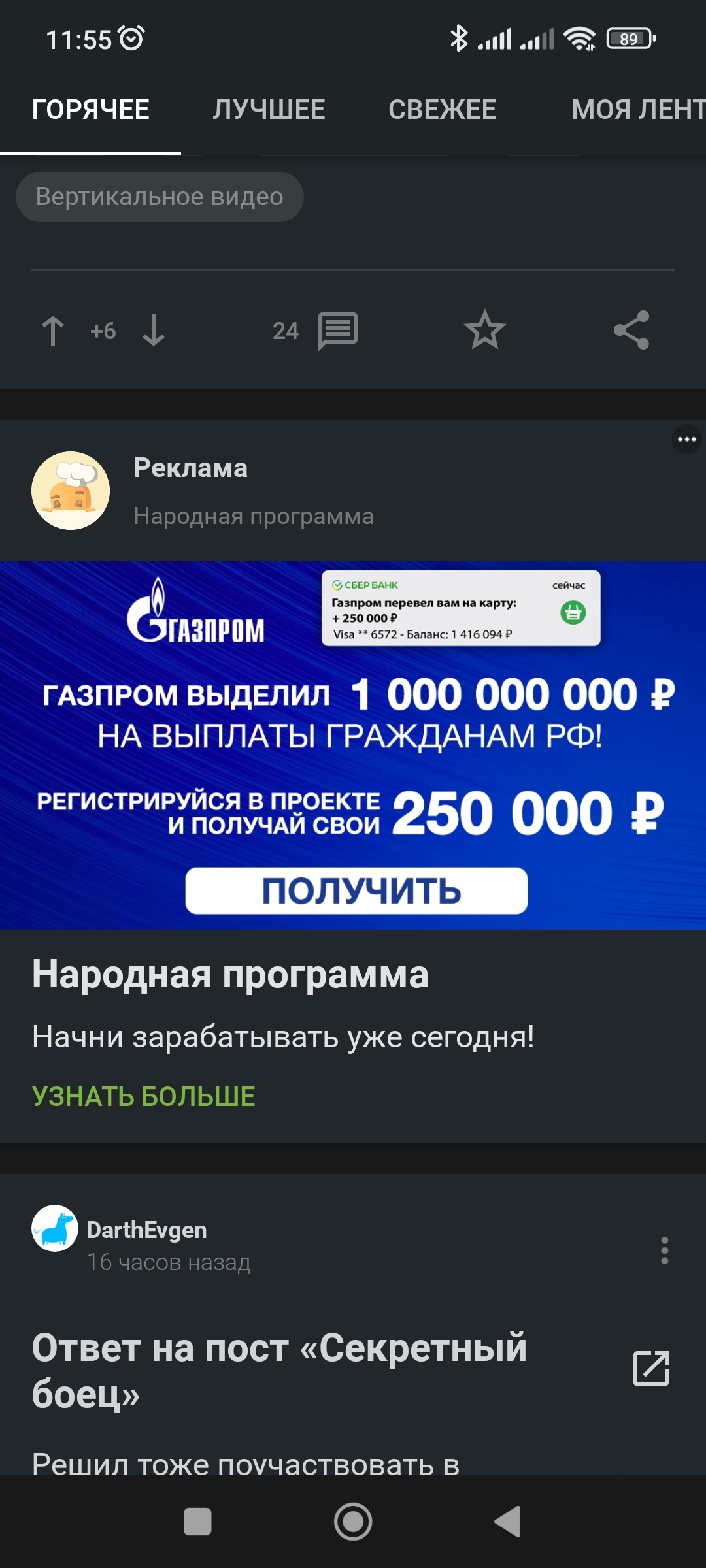The width and height of the screenshot is (706, 1568).
Task: Open the overflow menu on DarthEvgen's post
Action: point(664,1250)
